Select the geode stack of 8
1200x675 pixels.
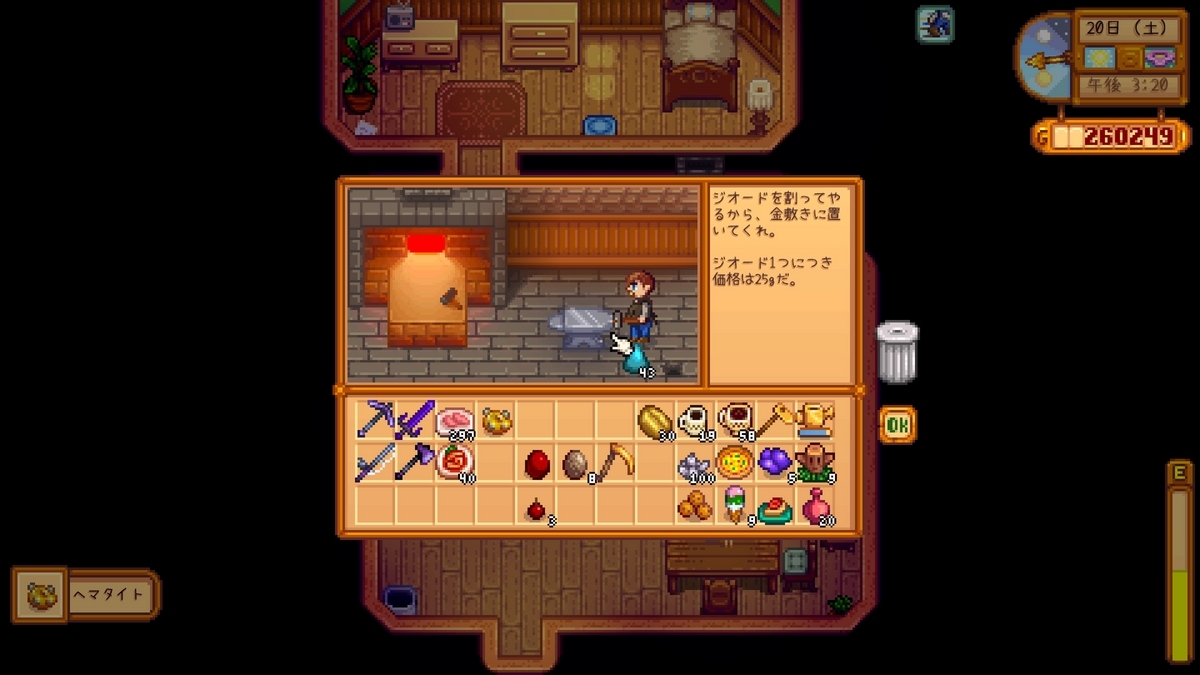coord(577,465)
